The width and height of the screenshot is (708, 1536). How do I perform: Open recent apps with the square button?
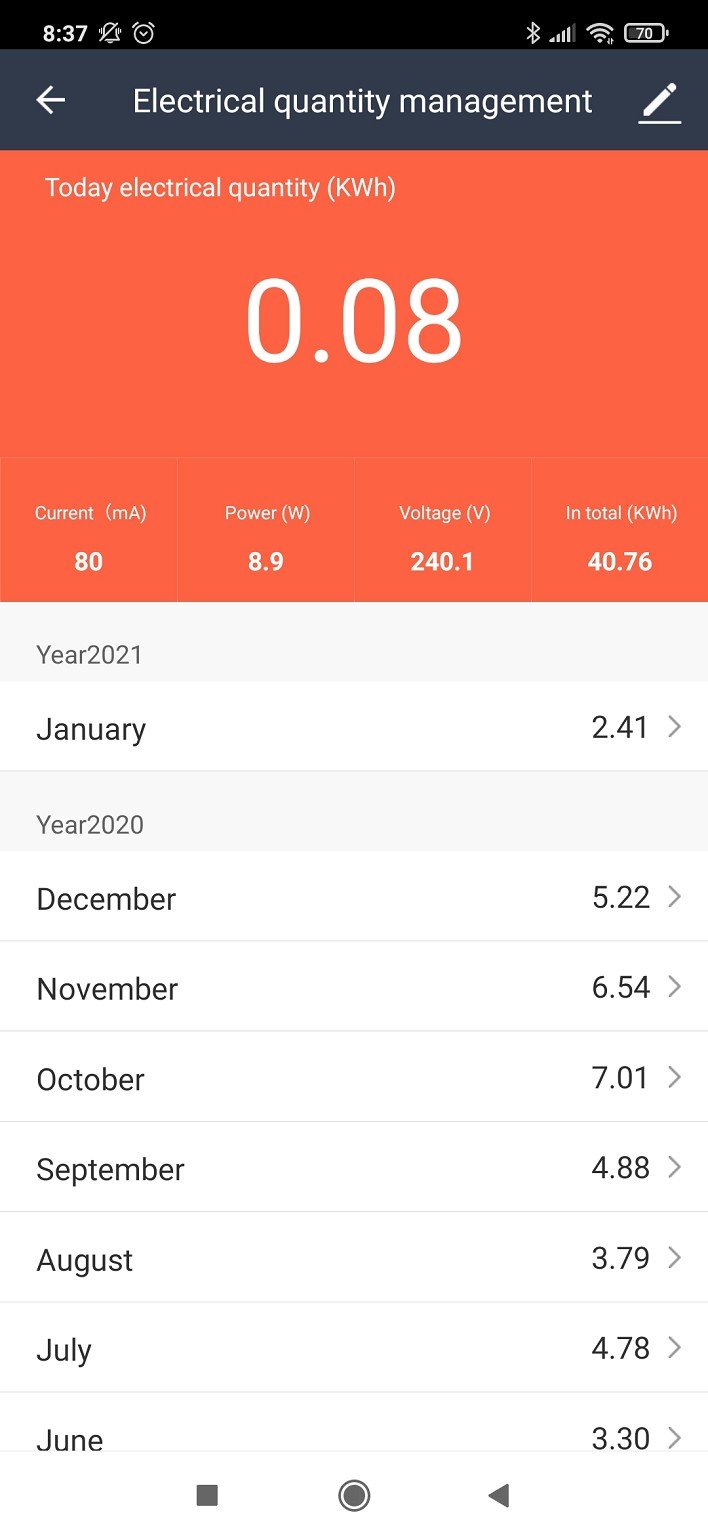[x=207, y=1495]
